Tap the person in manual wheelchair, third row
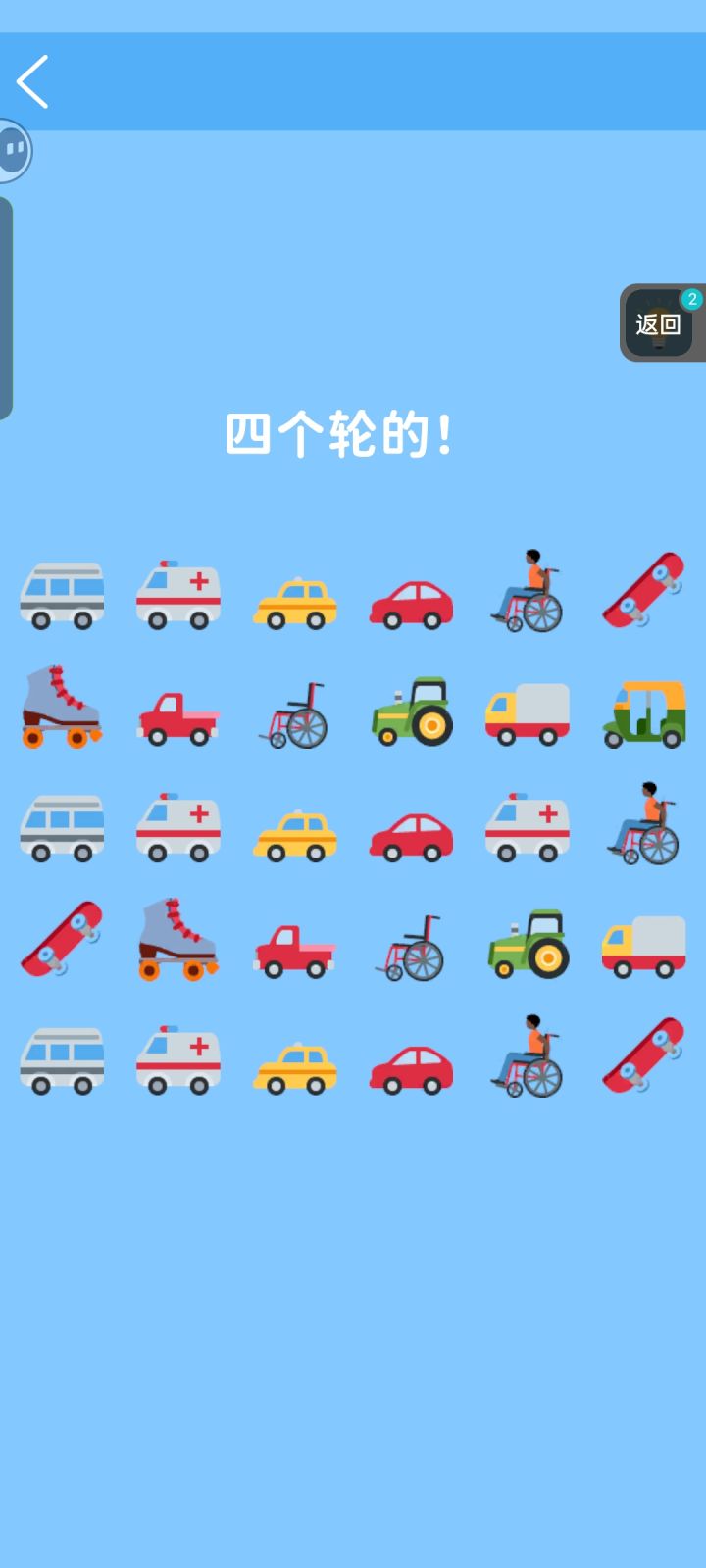 tap(643, 828)
